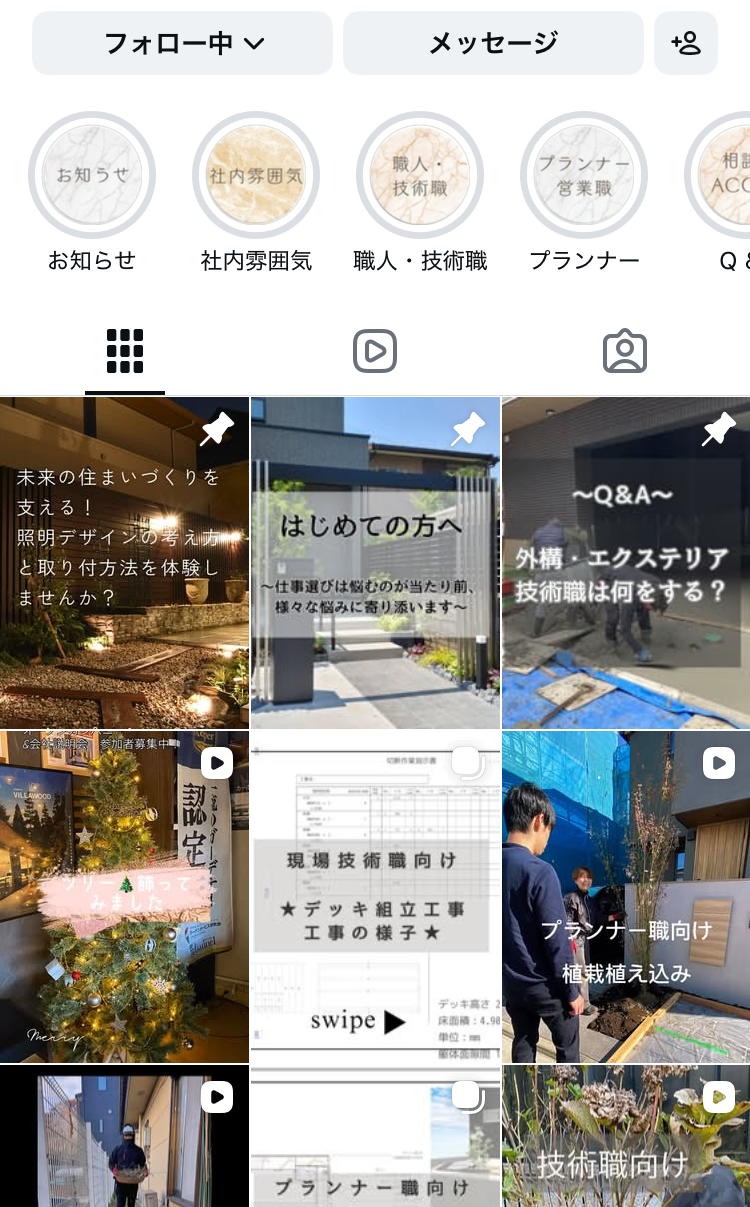Play the プランナー職向け 植栽植え込み reel

pos(626,897)
